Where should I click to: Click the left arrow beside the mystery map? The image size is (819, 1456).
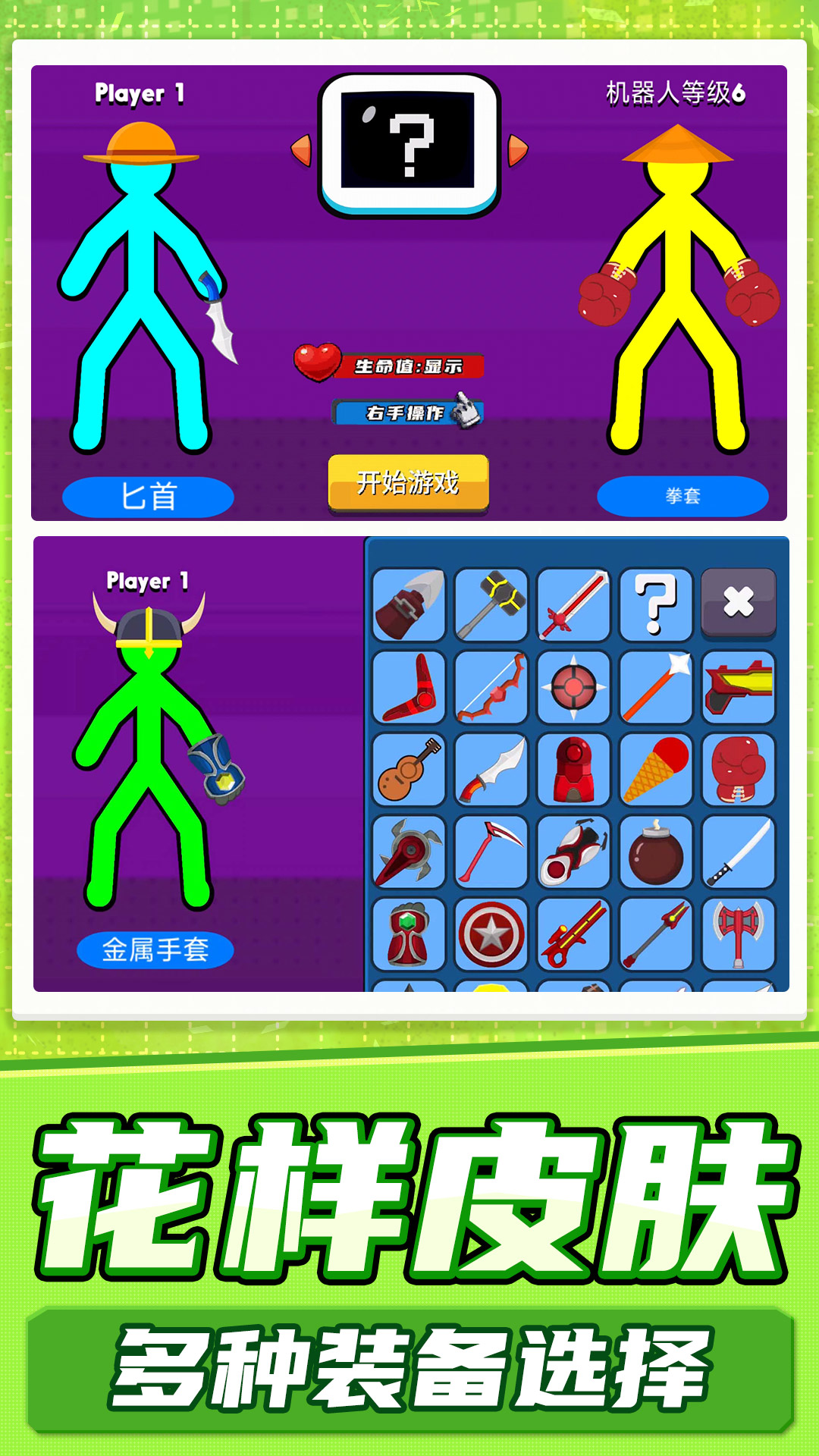303,149
